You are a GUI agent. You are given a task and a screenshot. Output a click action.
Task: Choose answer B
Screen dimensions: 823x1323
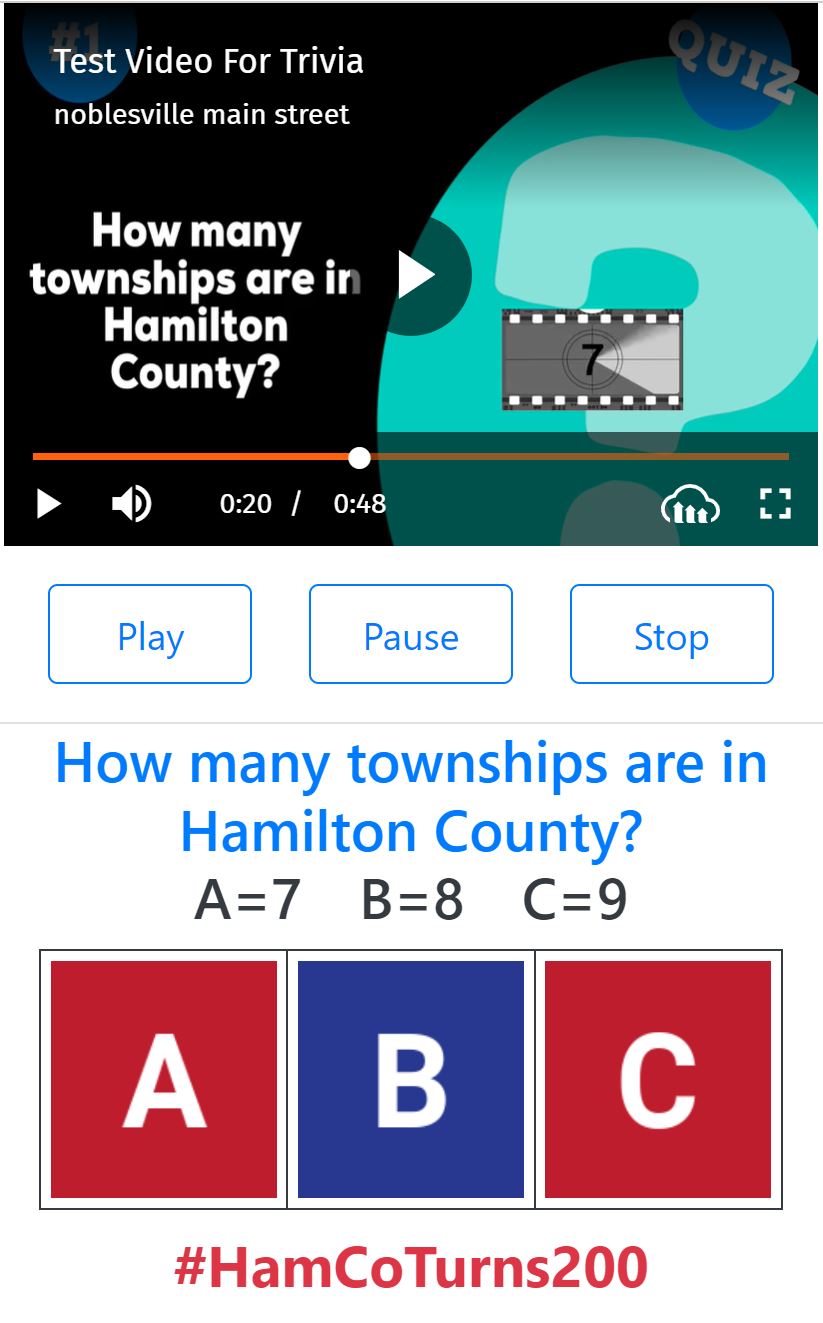tap(411, 1079)
